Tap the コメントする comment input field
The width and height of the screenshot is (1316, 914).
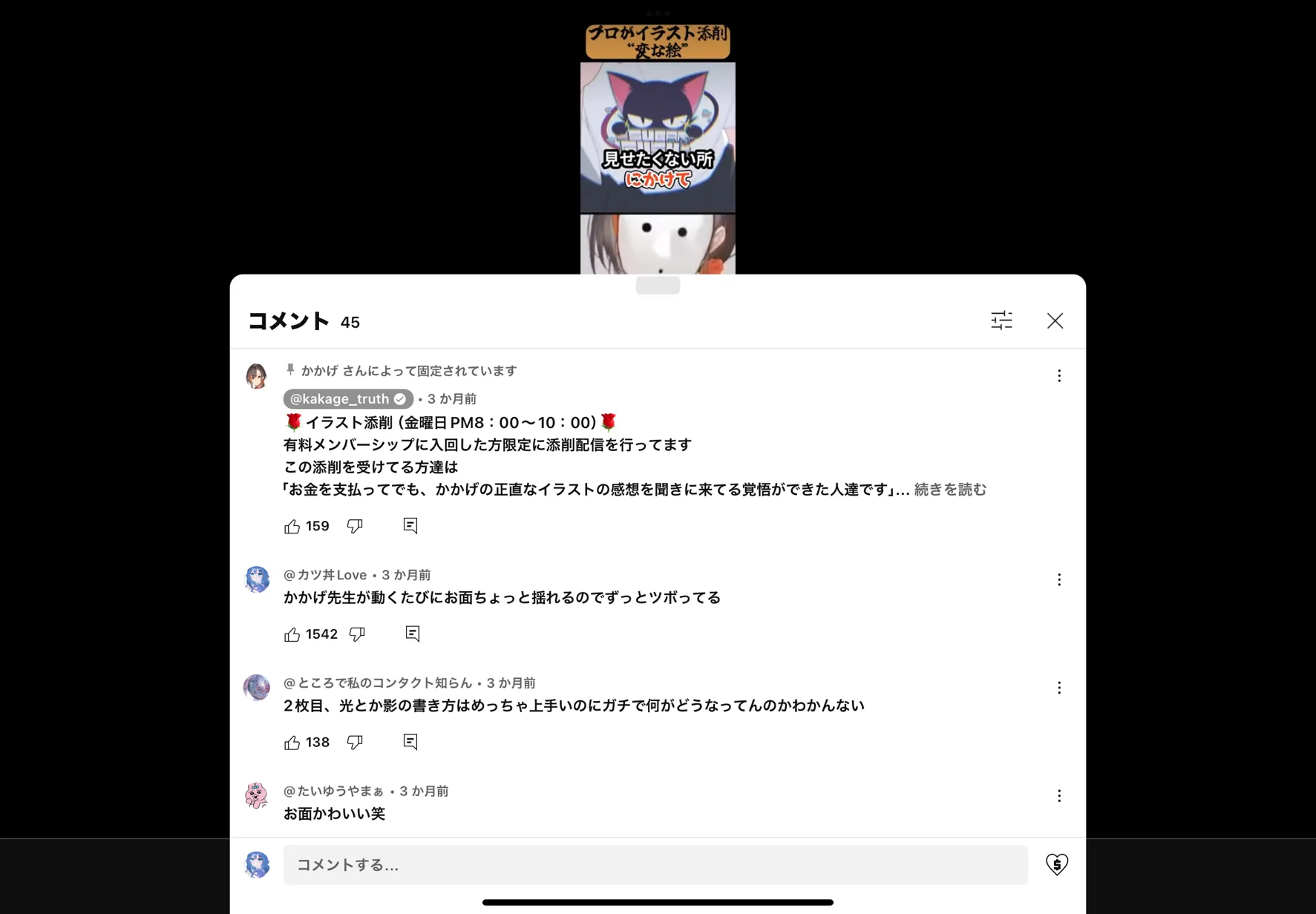point(655,865)
